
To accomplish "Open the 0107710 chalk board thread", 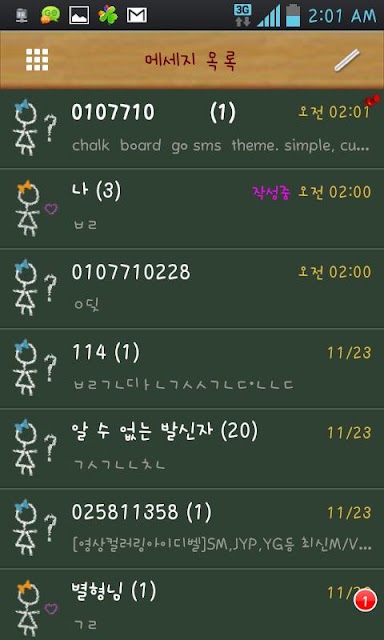I will (192, 129).
